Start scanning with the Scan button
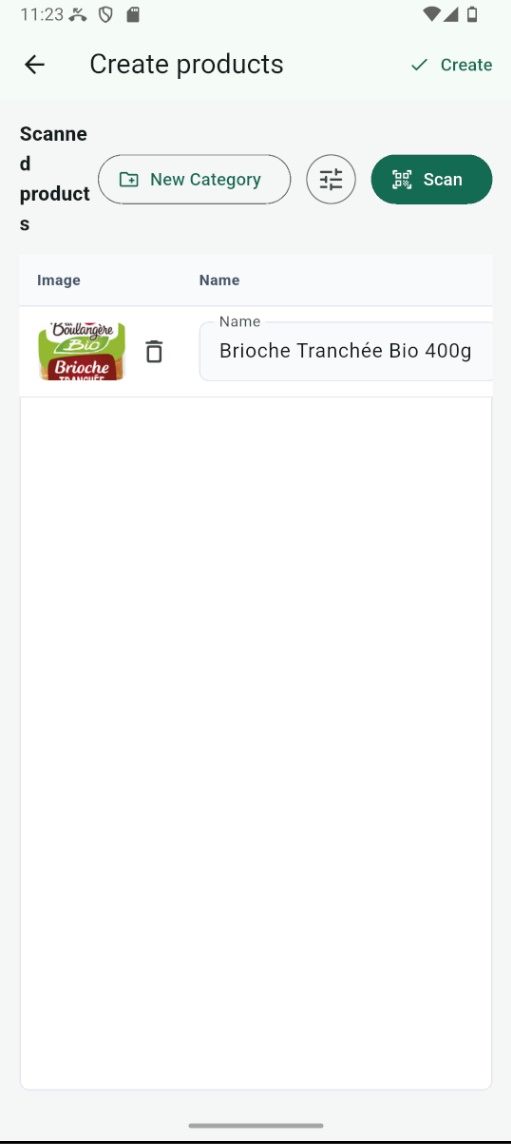This screenshot has height=1144, width=511. (x=431, y=179)
